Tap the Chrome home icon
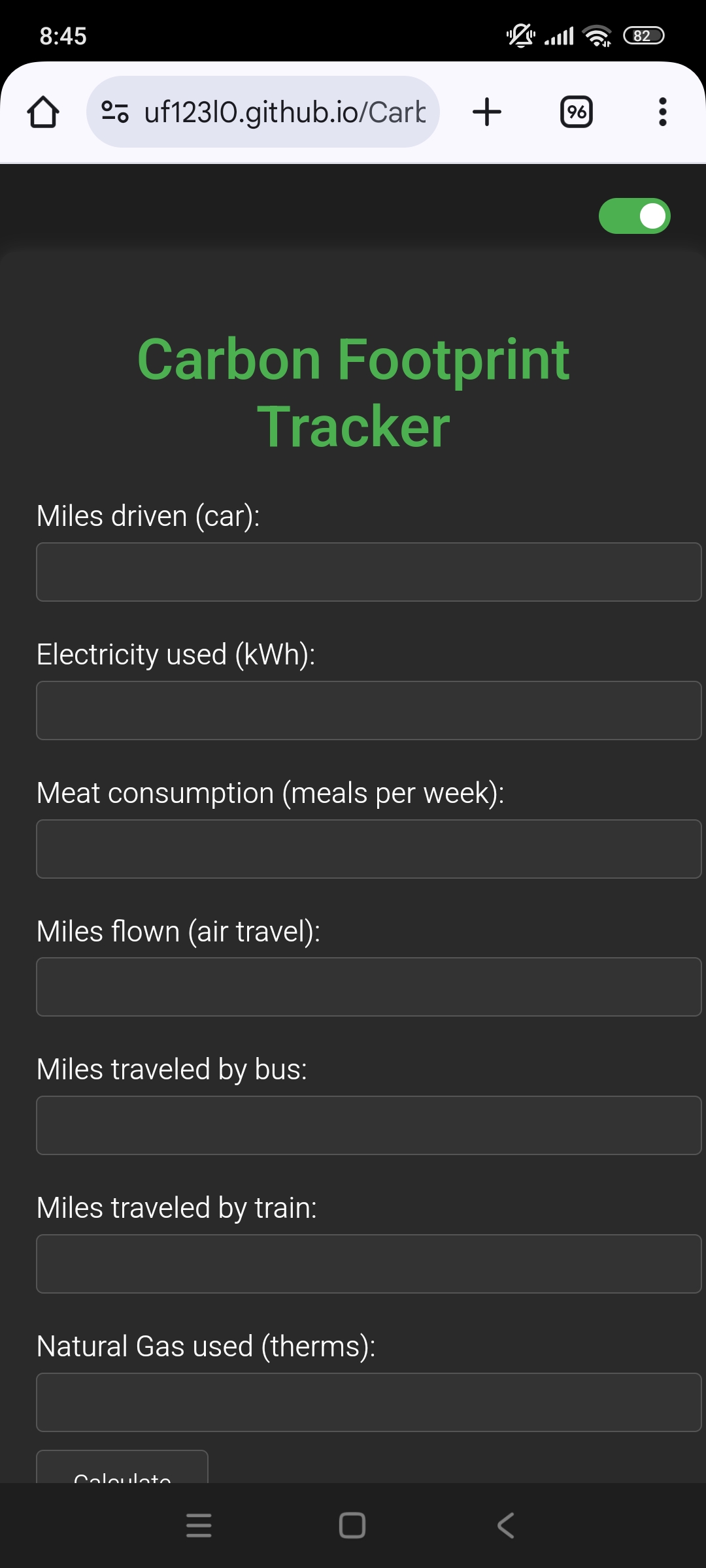This screenshot has height=1568, width=706. pos(43,111)
